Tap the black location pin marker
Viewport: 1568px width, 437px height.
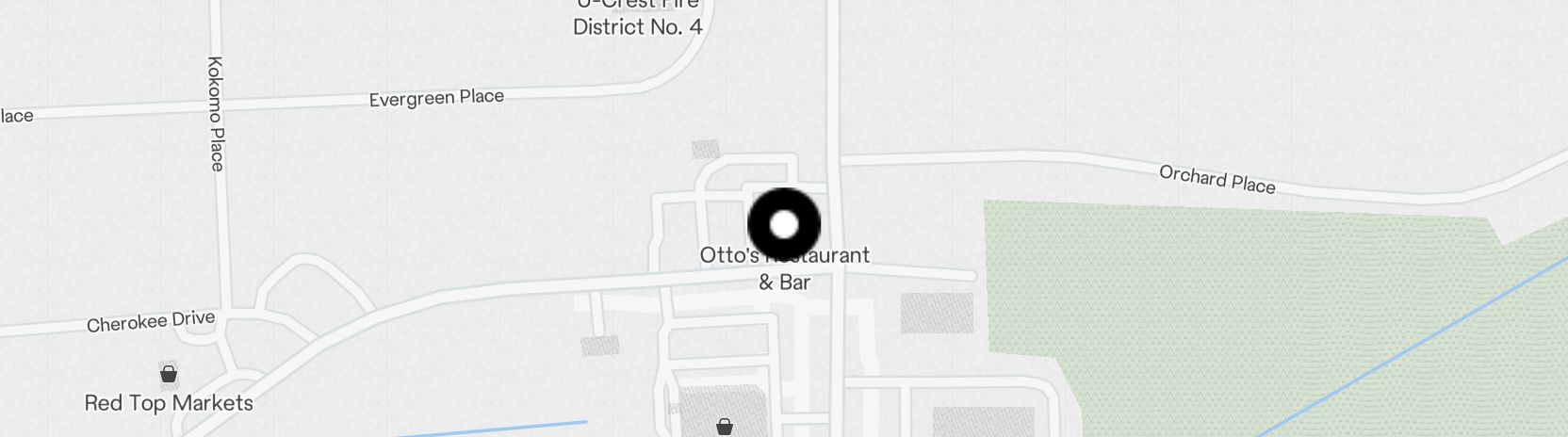tap(784, 225)
